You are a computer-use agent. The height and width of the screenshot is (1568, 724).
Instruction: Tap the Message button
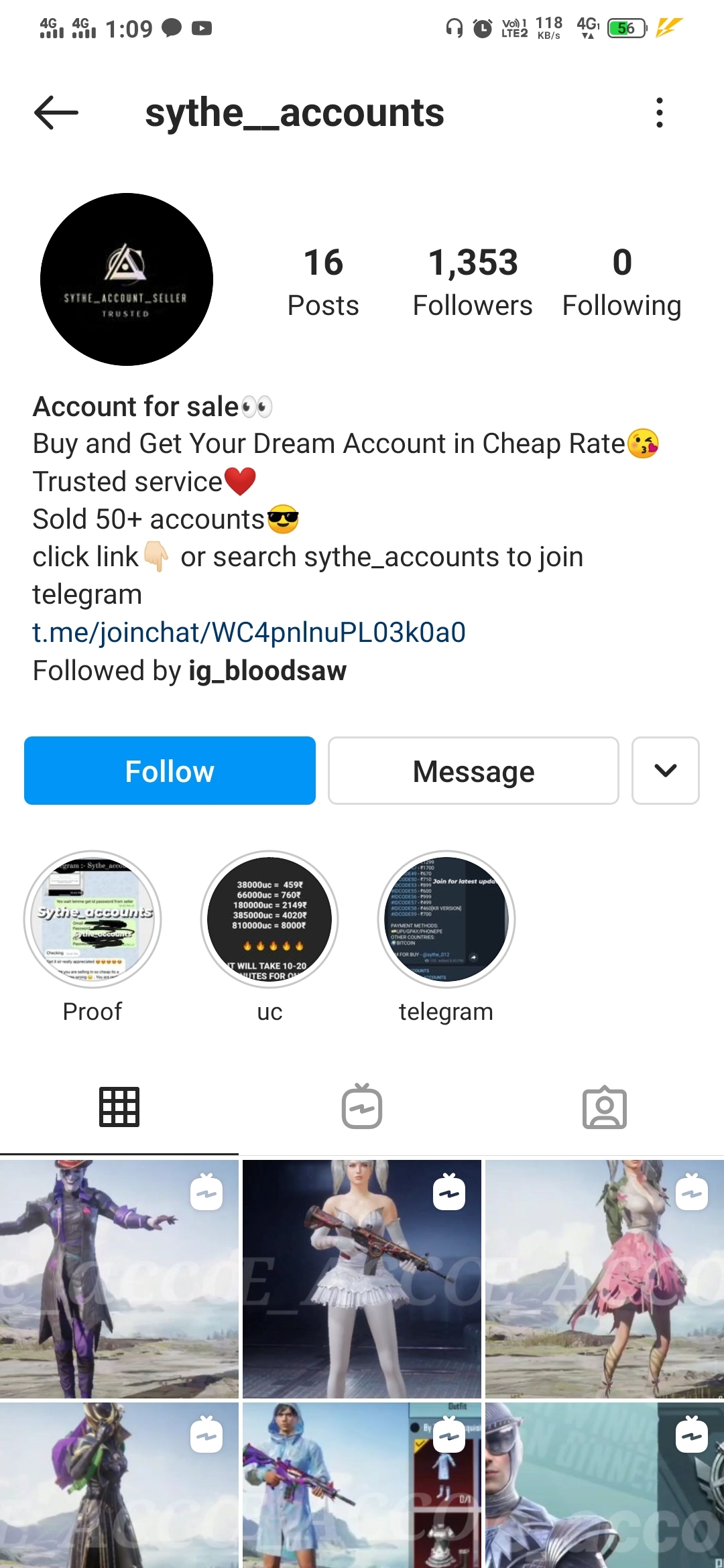tap(473, 771)
